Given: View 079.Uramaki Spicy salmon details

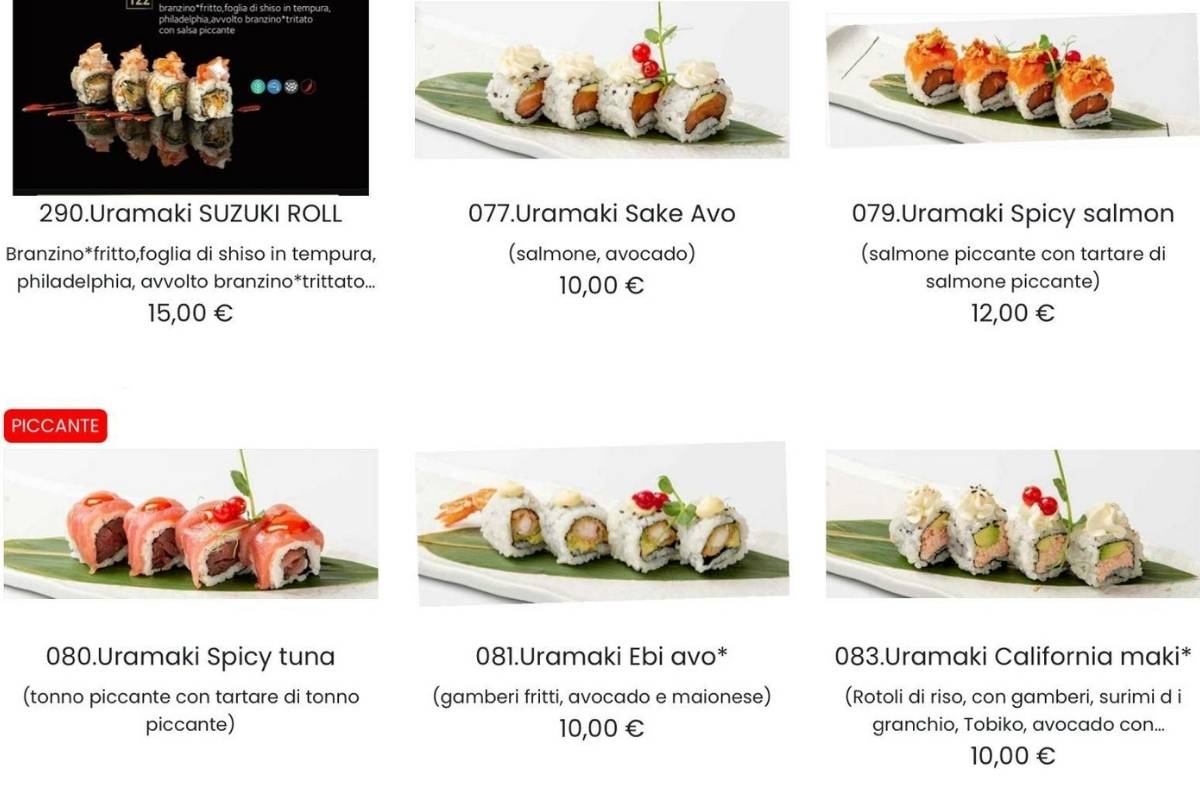Looking at the screenshot, I should click(x=1012, y=213).
